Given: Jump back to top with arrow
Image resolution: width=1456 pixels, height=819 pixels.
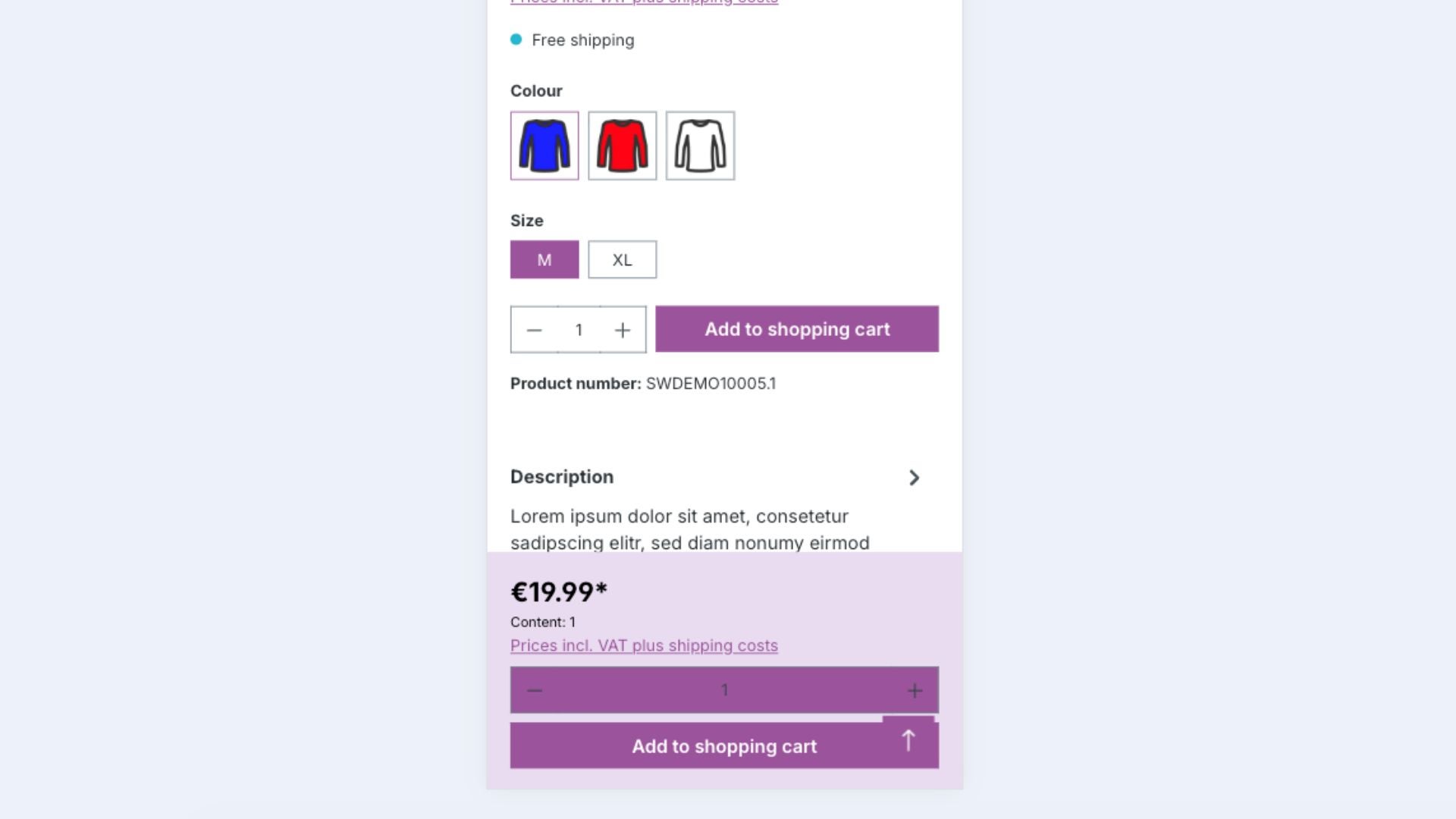Looking at the screenshot, I should pyautogui.click(x=908, y=739).
